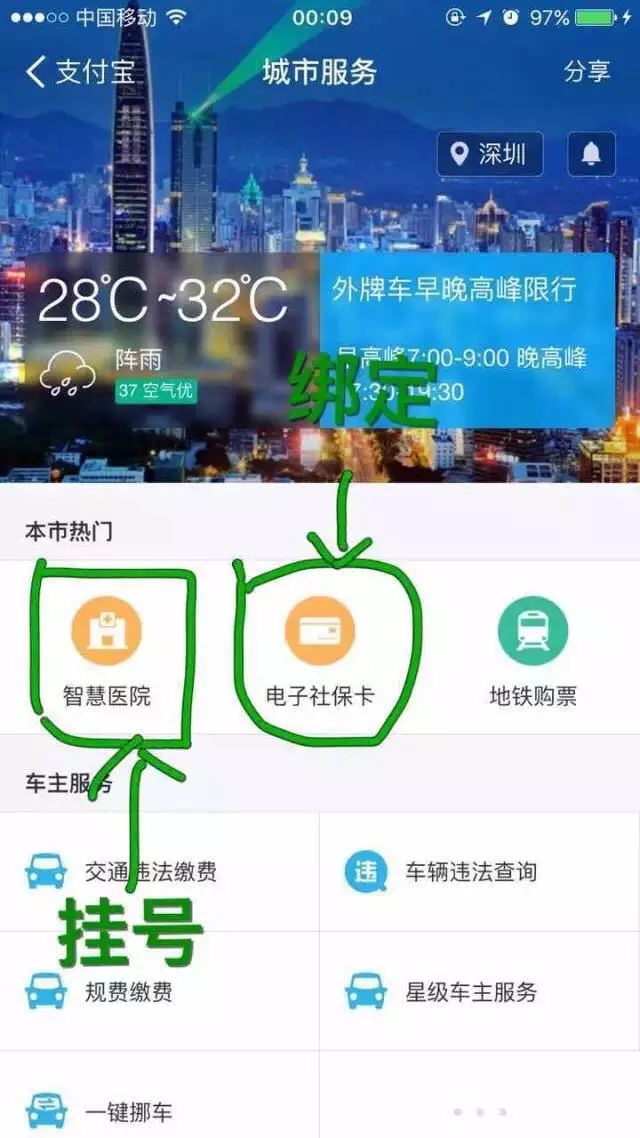Change the city from 深圳
The image size is (640, 1138).
click(x=489, y=154)
